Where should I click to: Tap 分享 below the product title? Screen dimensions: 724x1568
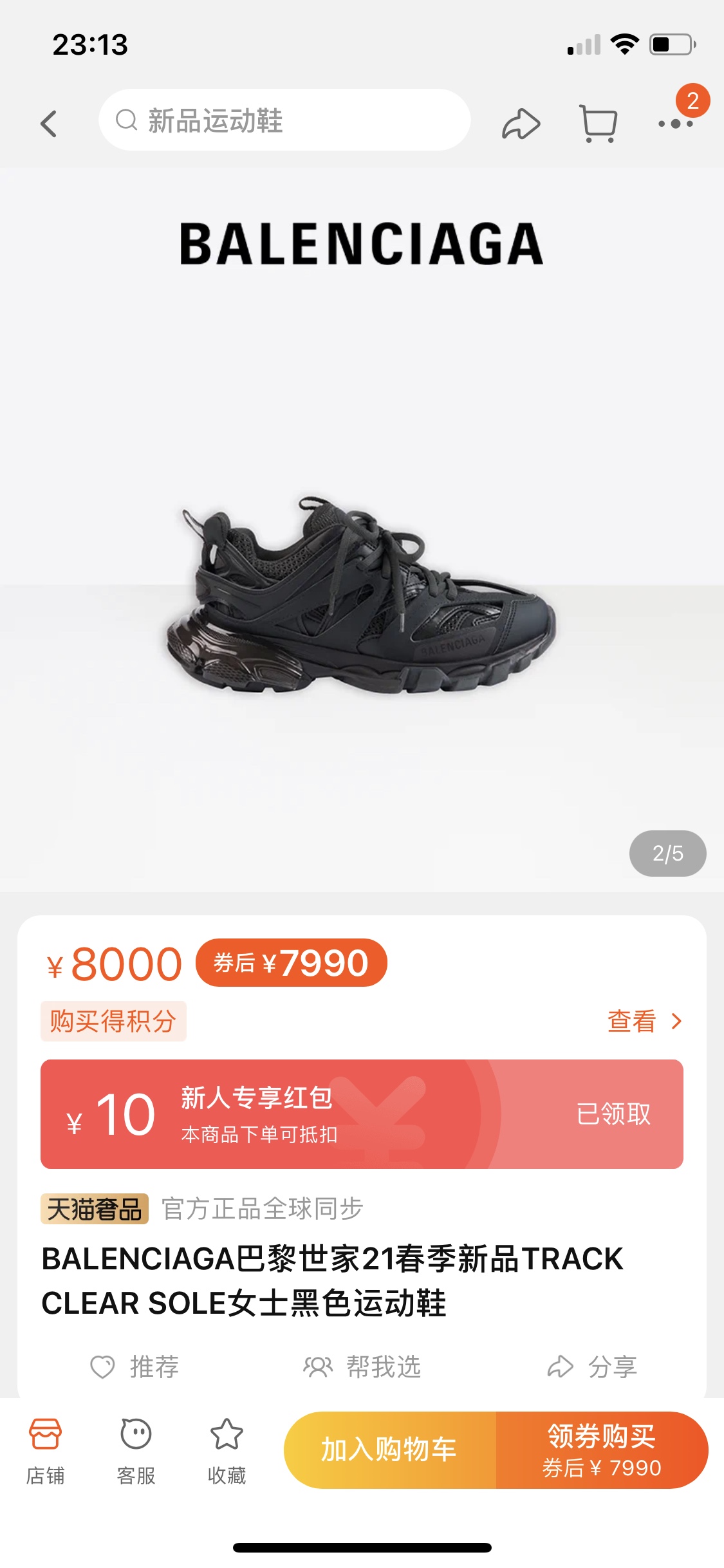coord(592,1367)
